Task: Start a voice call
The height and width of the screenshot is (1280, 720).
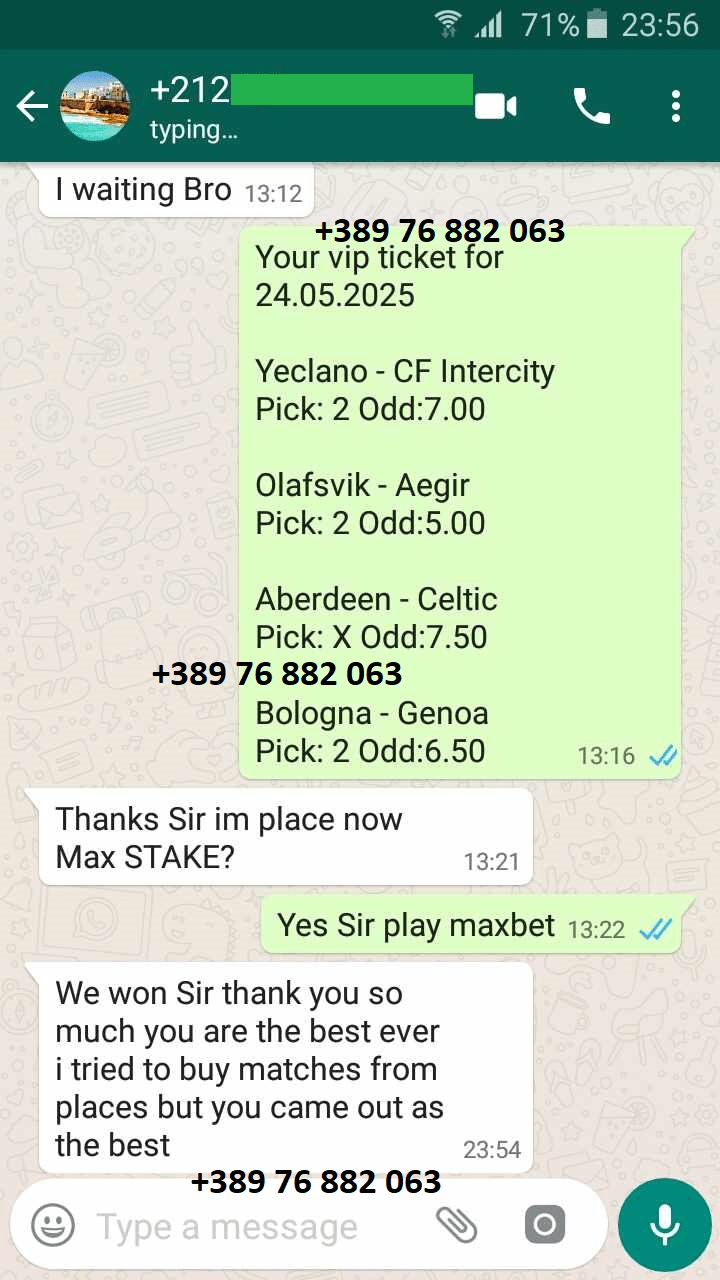Action: click(x=591, y=106)
